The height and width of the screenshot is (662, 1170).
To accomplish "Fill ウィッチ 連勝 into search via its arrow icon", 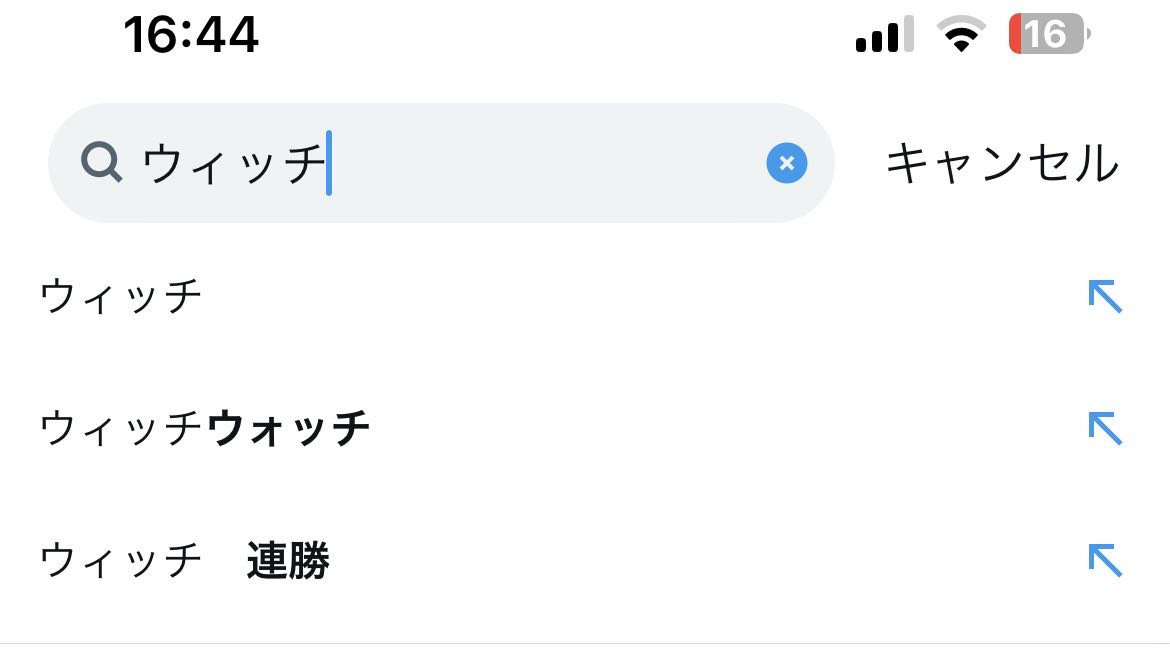I will click(1104, 561).
